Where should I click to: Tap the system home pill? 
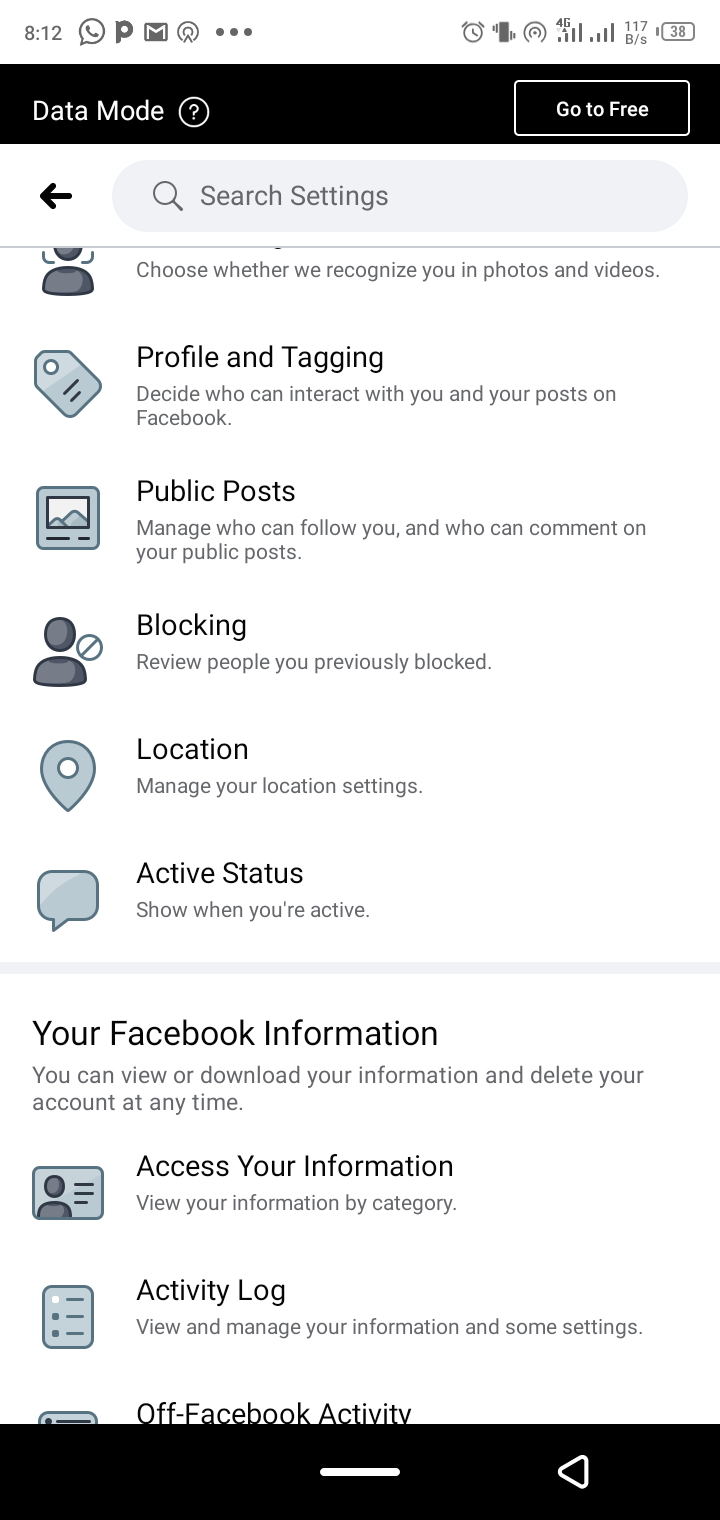click(x=360, y=1472)
